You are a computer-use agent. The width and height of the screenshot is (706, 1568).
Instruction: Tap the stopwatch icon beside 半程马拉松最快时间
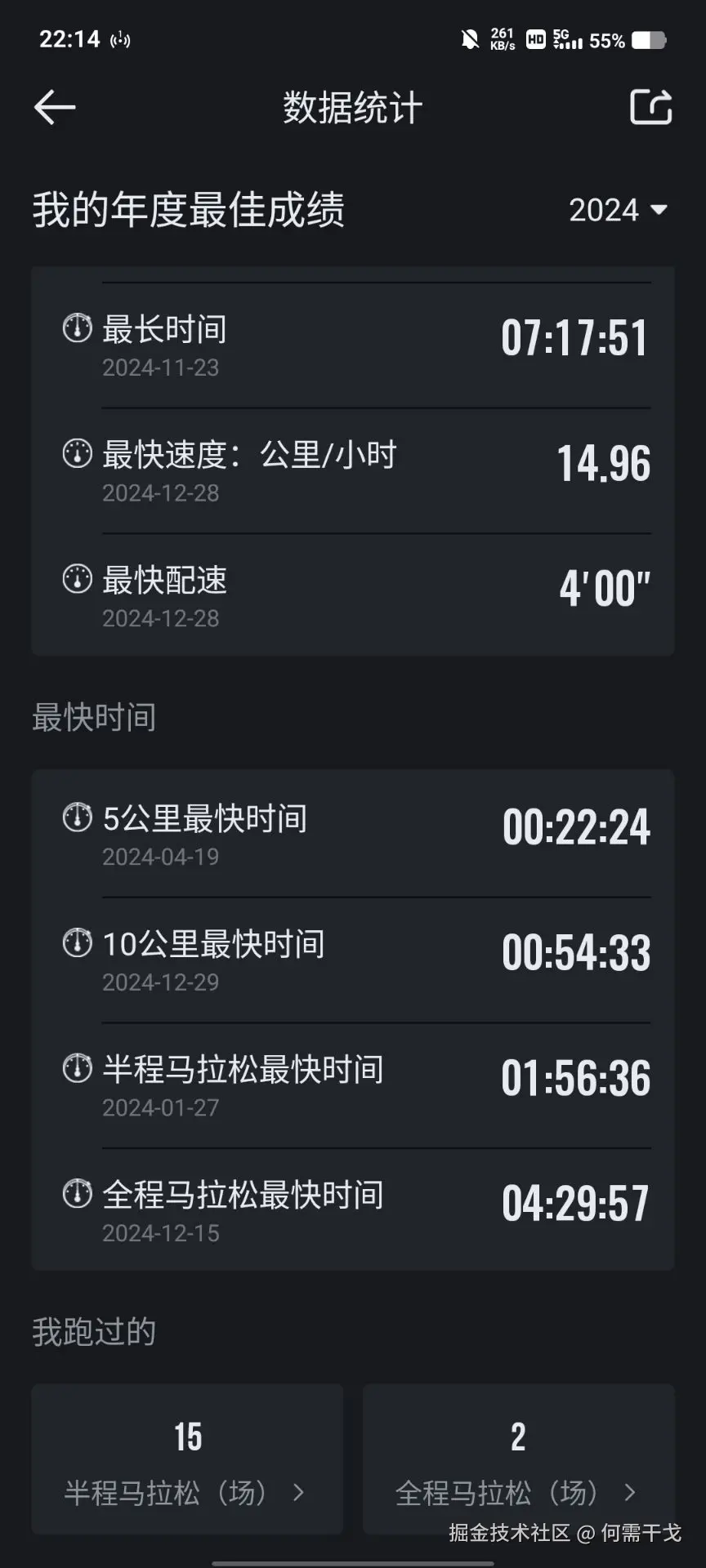77,1069
